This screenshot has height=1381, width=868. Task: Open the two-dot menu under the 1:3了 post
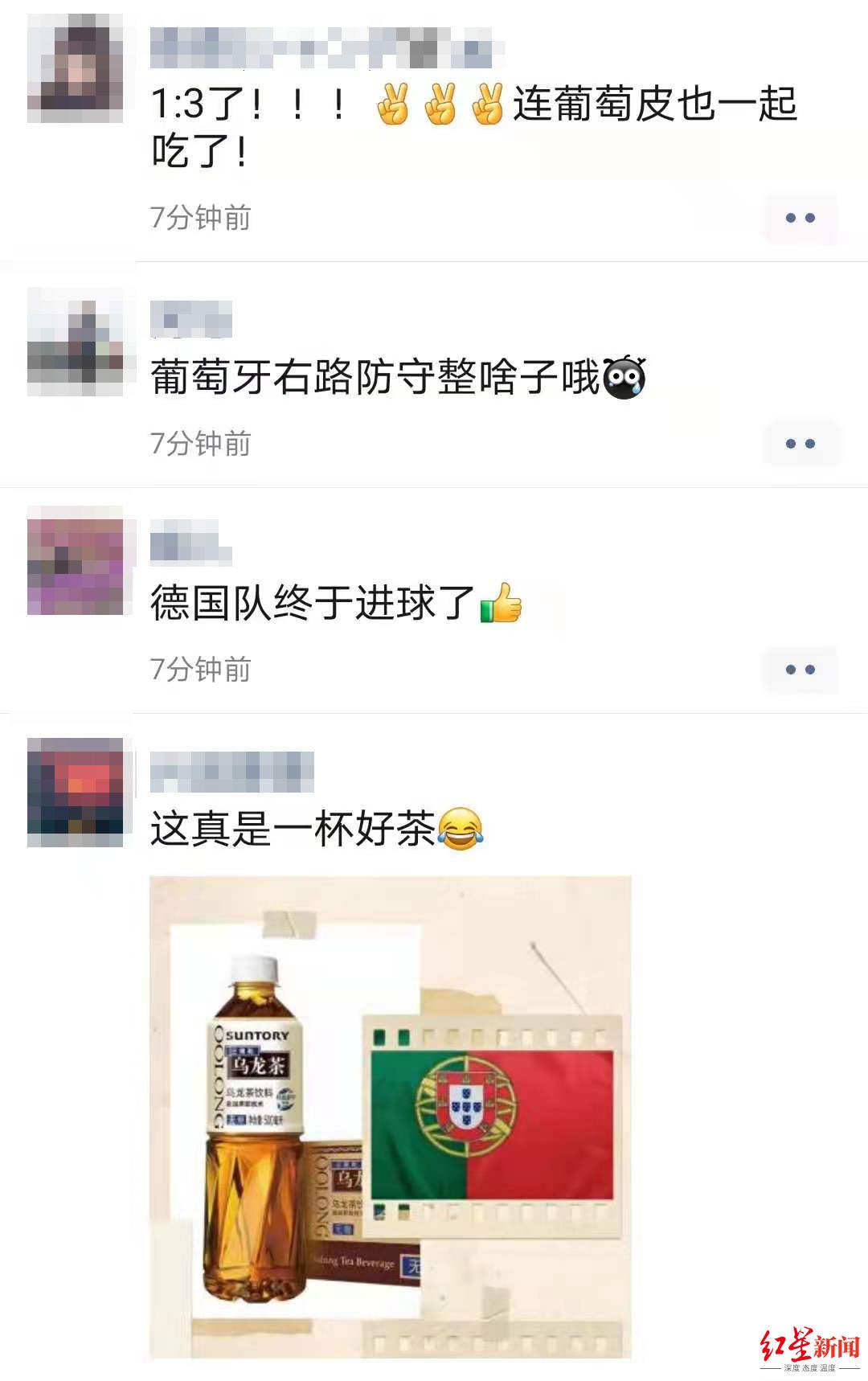(800, 218)
